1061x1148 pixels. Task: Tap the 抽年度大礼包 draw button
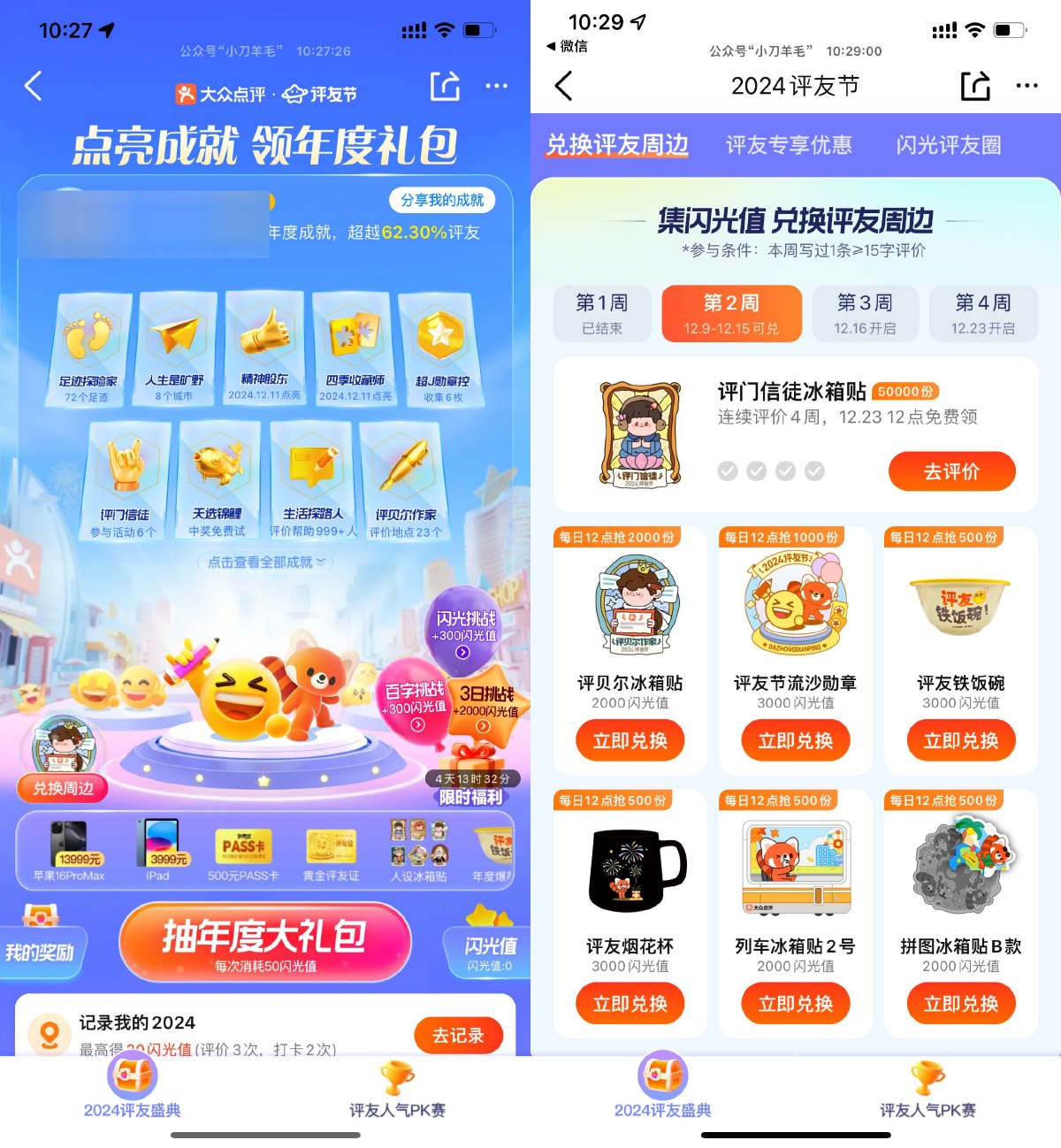pyautogui.click(x=265, y=943)
